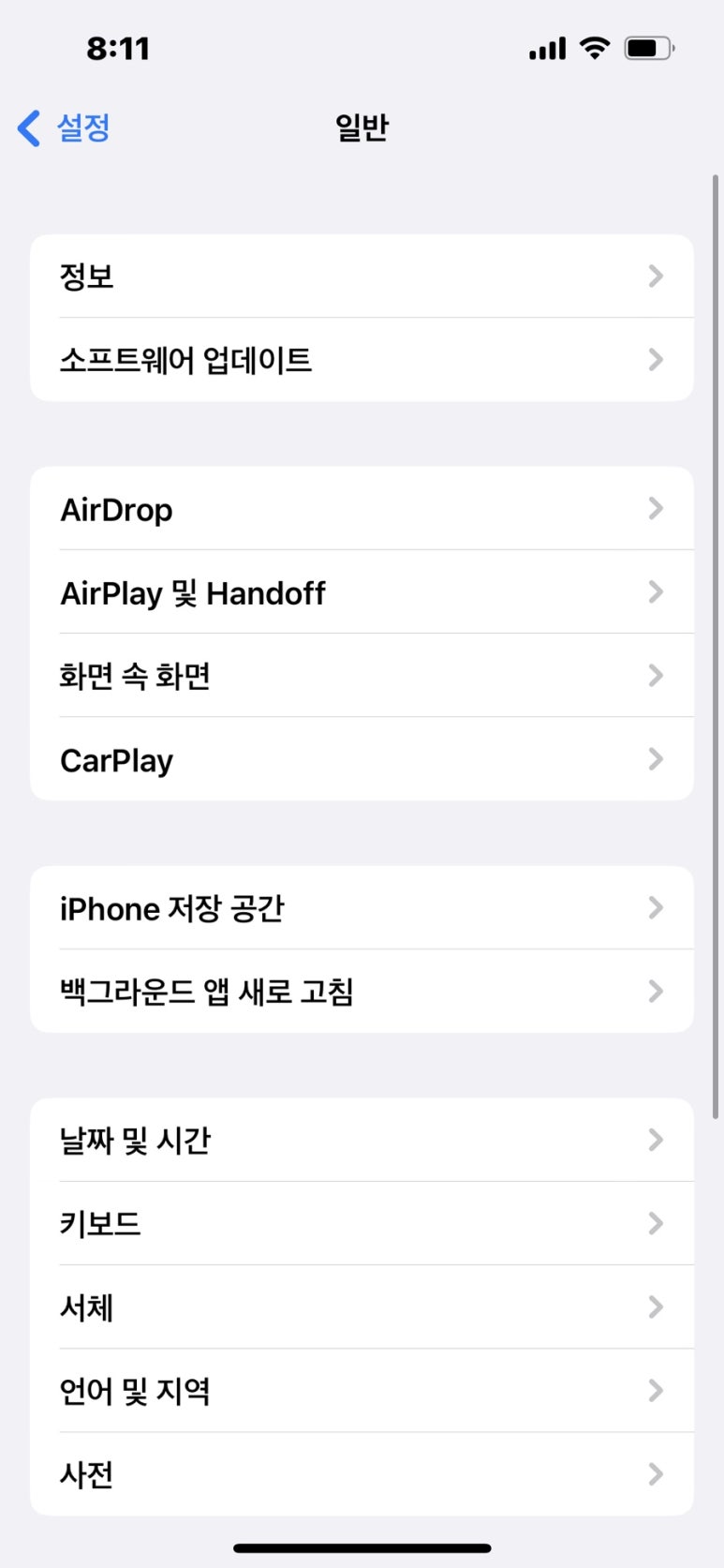Go back to 설정

pyautogui.click(x=64, y=127)
